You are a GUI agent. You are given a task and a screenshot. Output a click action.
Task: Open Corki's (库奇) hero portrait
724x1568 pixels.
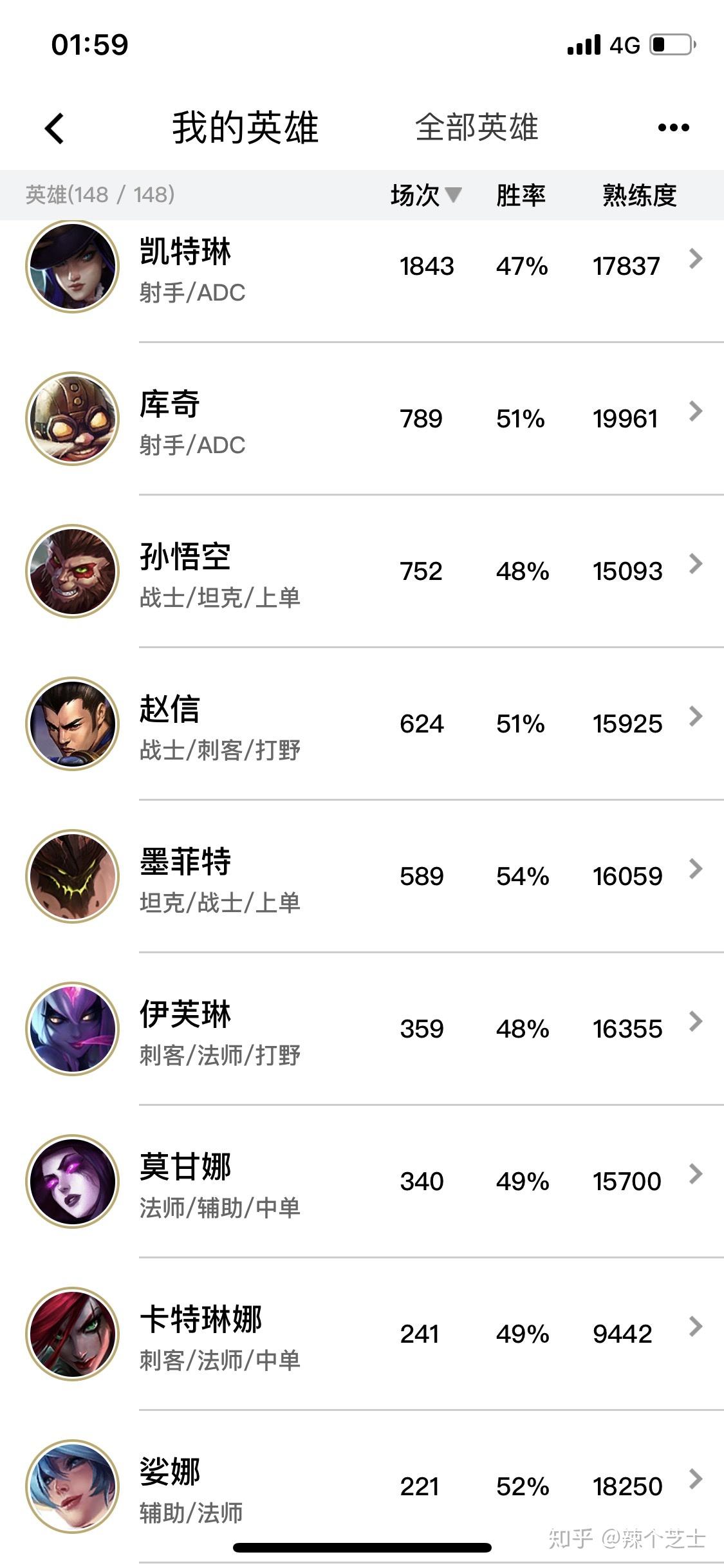point(72,418)
